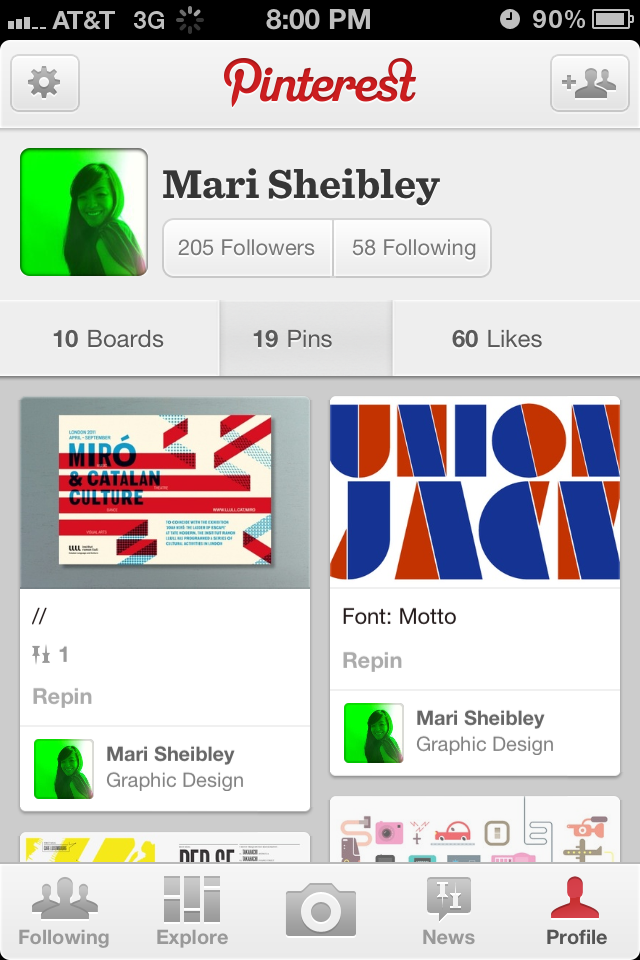Open the Miró & Catalan Culture pin
The width and height of the screenshot is (640, 960).
(x=165, y=492)
